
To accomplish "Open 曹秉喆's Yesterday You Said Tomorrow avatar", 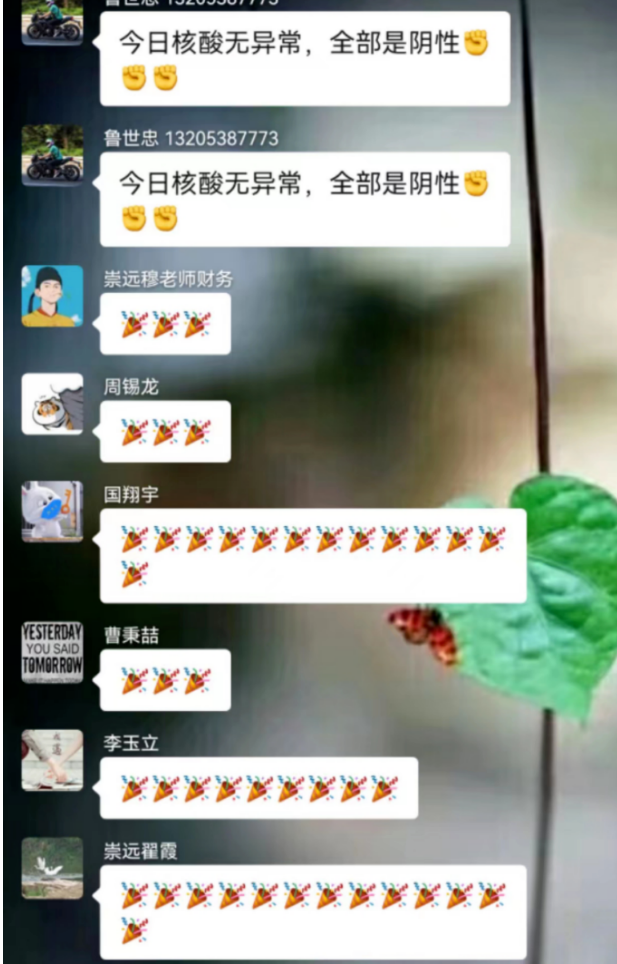I will (x=52, y=652).
